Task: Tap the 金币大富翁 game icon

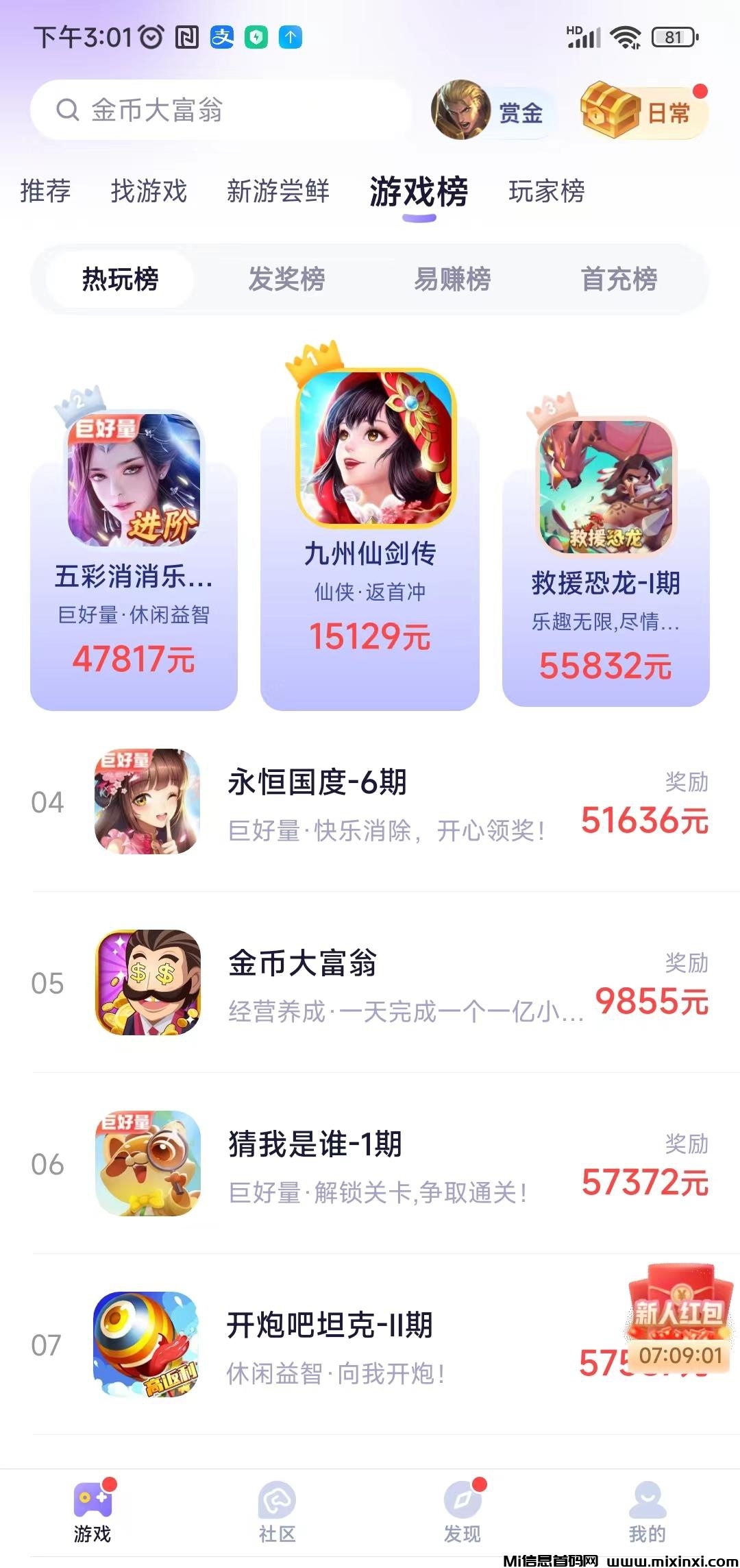Action: coord(144,982)
